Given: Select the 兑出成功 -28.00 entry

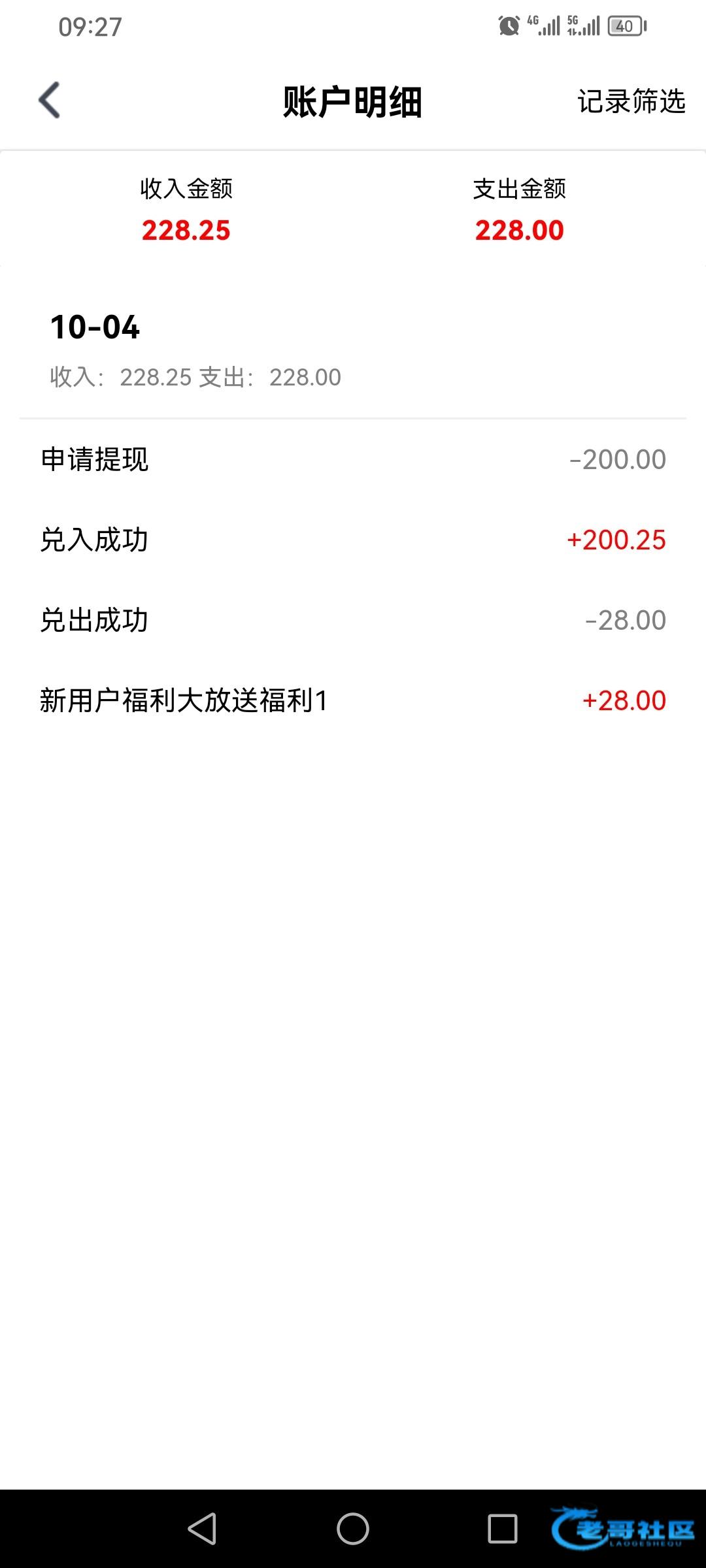Looking at the screenshot, I should (353, 620).
